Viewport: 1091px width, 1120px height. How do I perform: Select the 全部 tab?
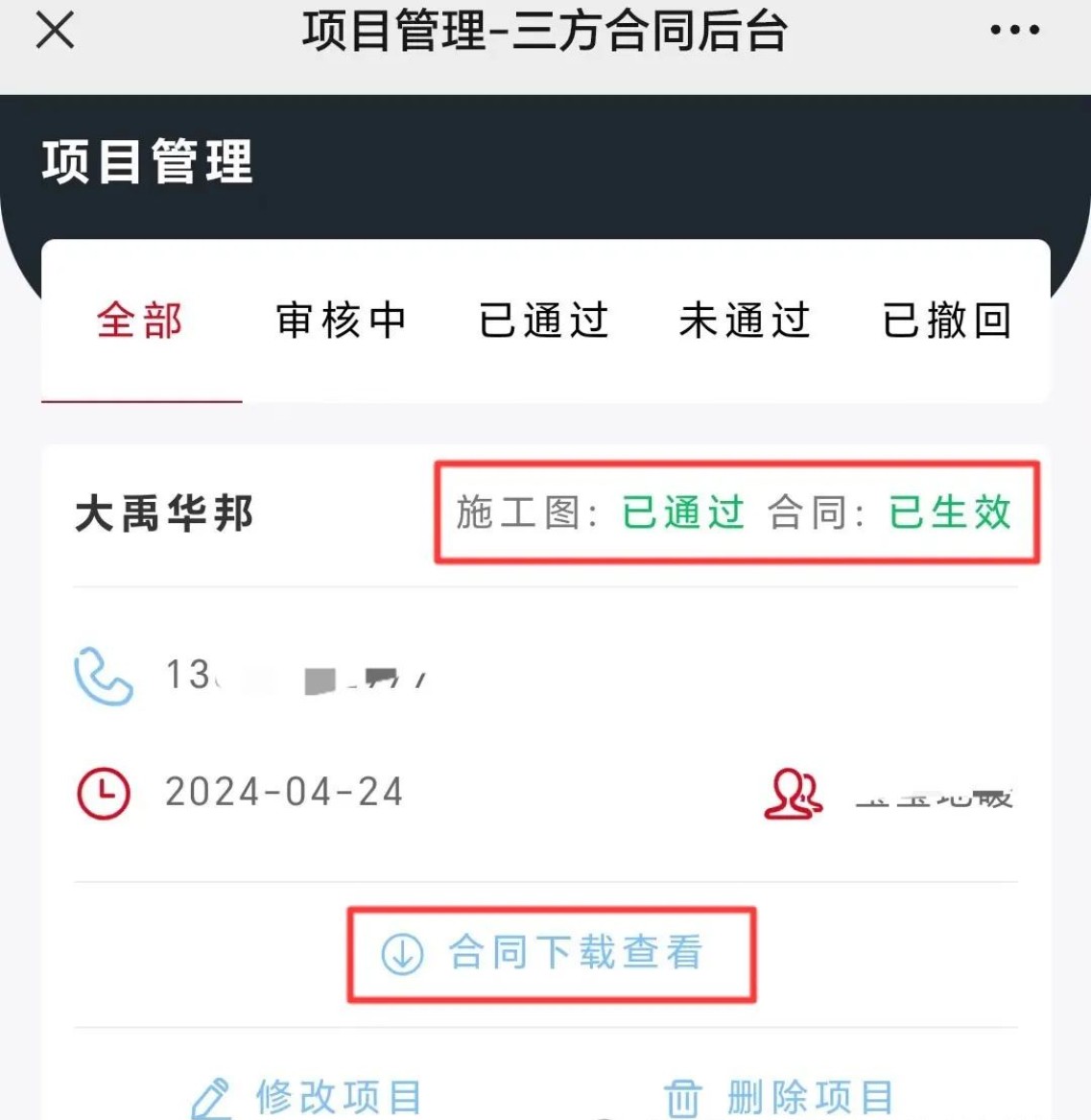pos(140,321)
